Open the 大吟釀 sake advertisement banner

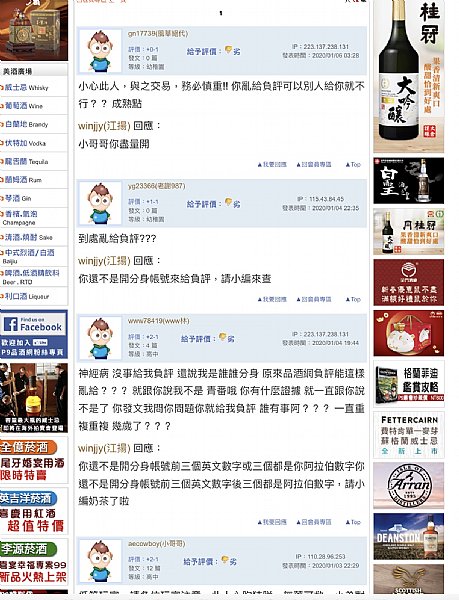point(409,77)
